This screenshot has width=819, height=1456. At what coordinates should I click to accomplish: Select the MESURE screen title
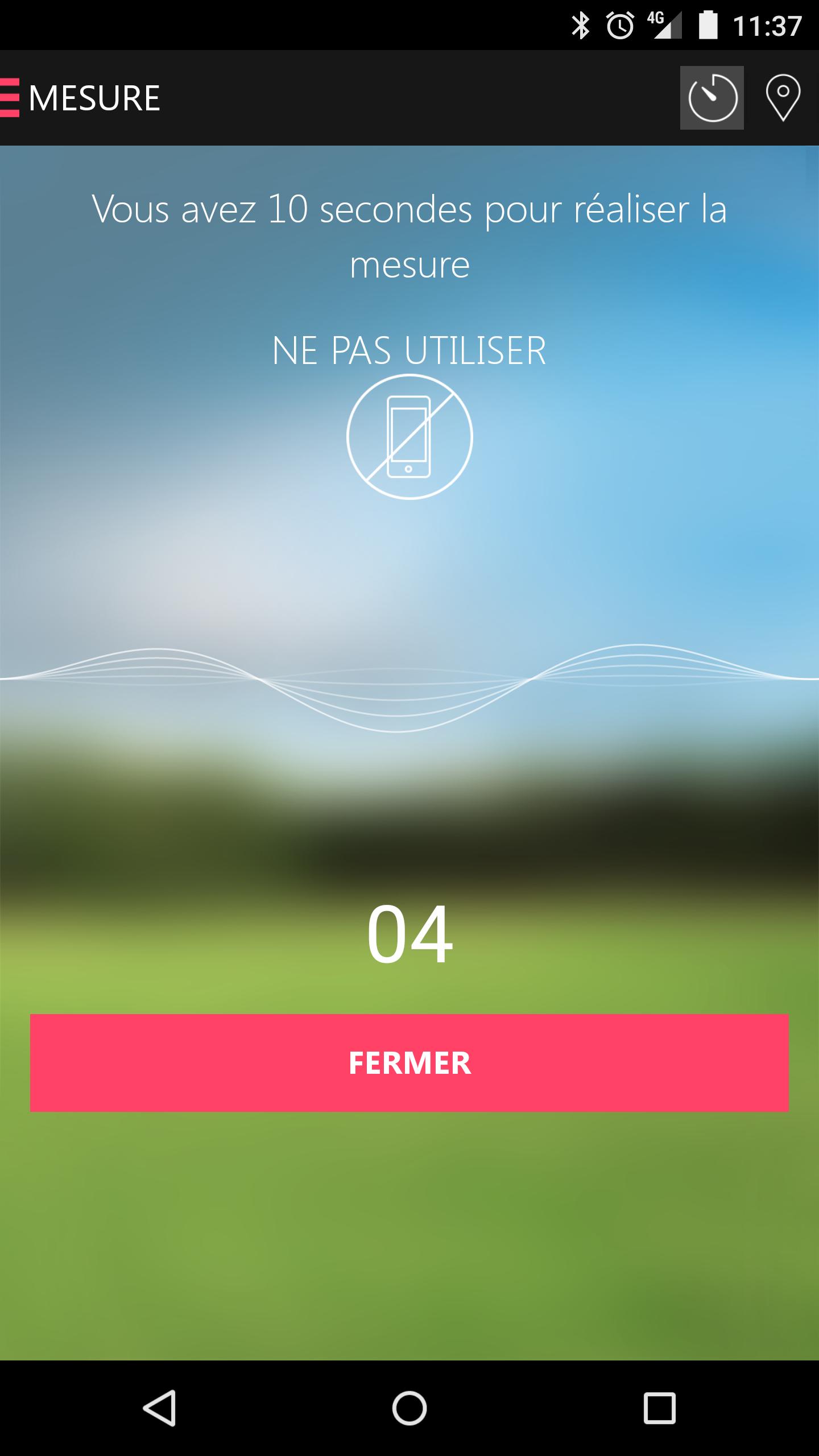[94, 98]
